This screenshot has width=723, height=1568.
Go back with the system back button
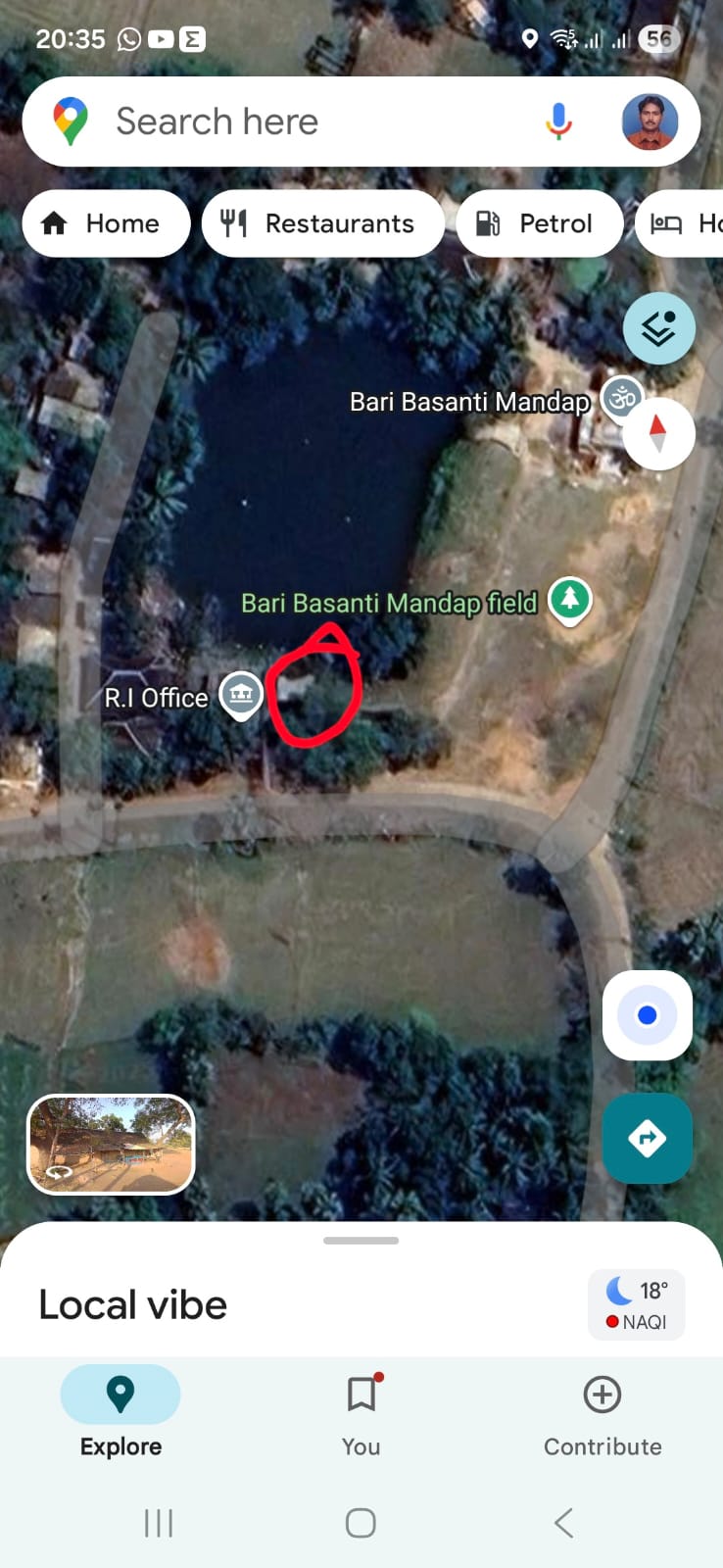coord(563,1523)
